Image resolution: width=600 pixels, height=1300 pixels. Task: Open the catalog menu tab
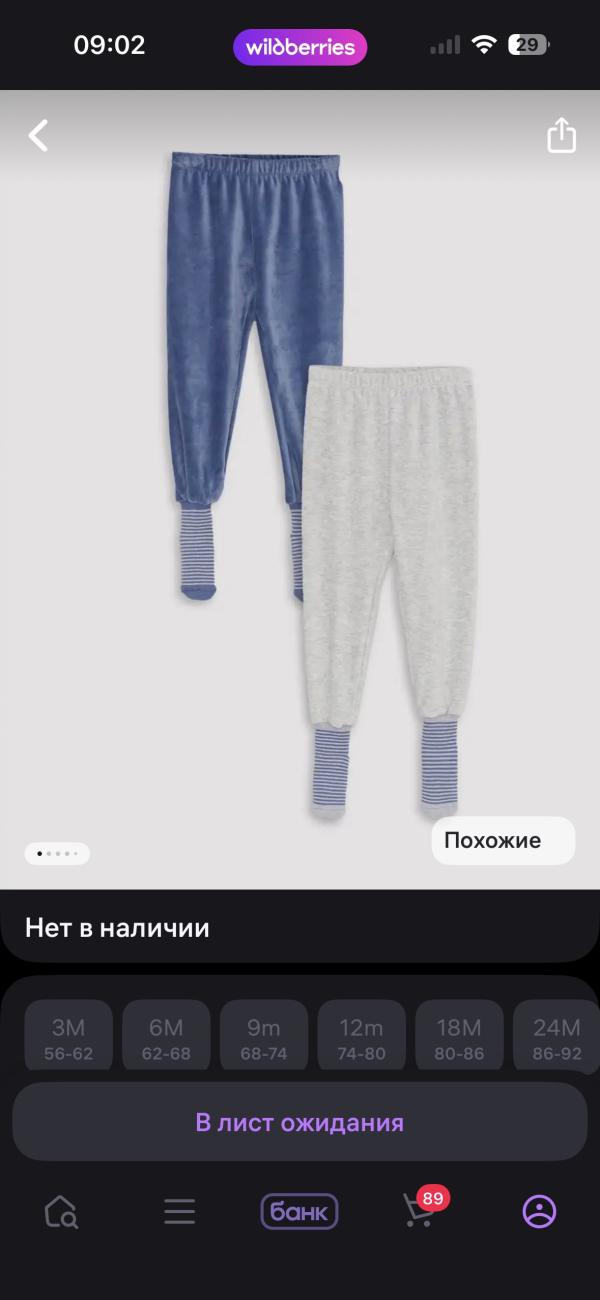coord(180,1212)
